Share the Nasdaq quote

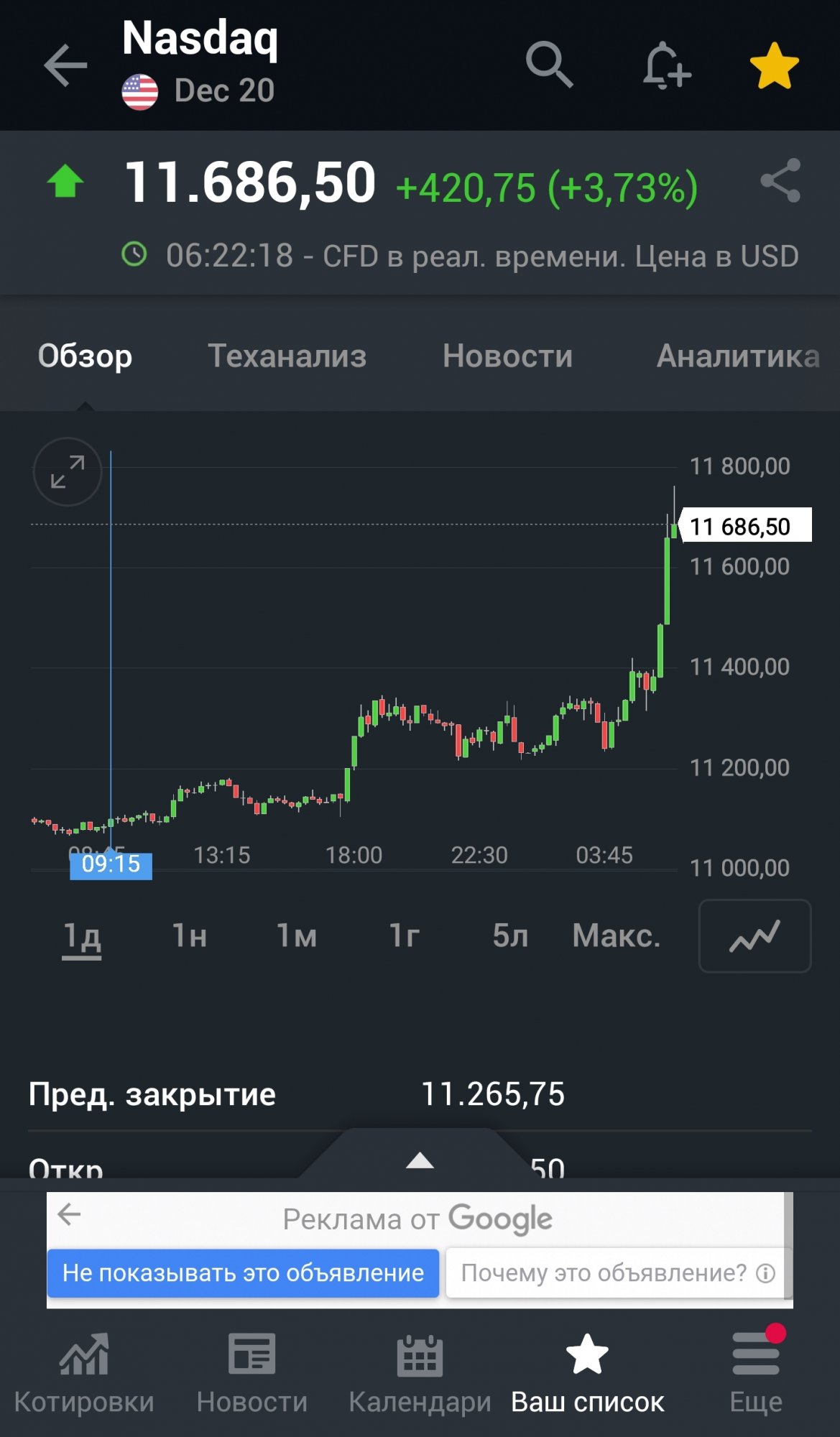coord(780,180)
